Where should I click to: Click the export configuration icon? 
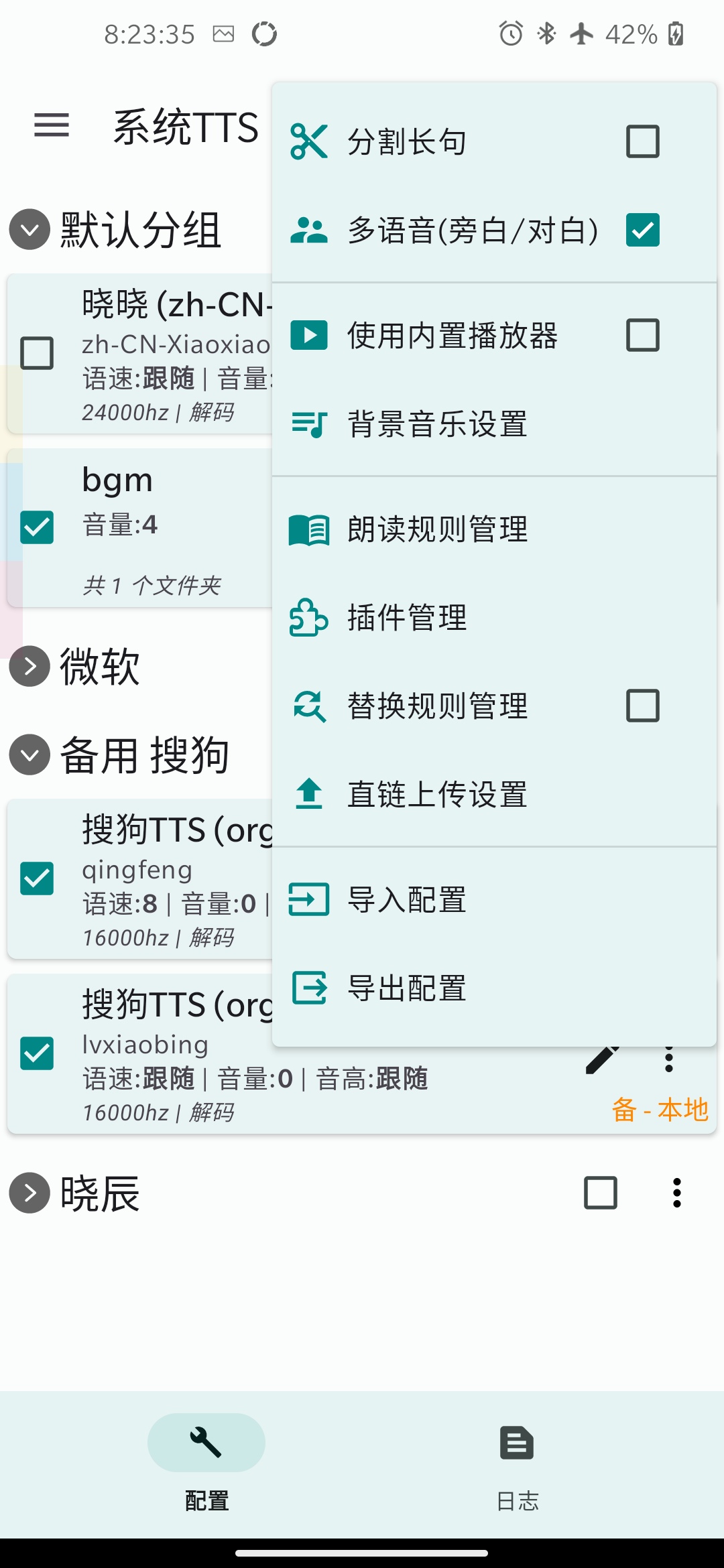309,988
